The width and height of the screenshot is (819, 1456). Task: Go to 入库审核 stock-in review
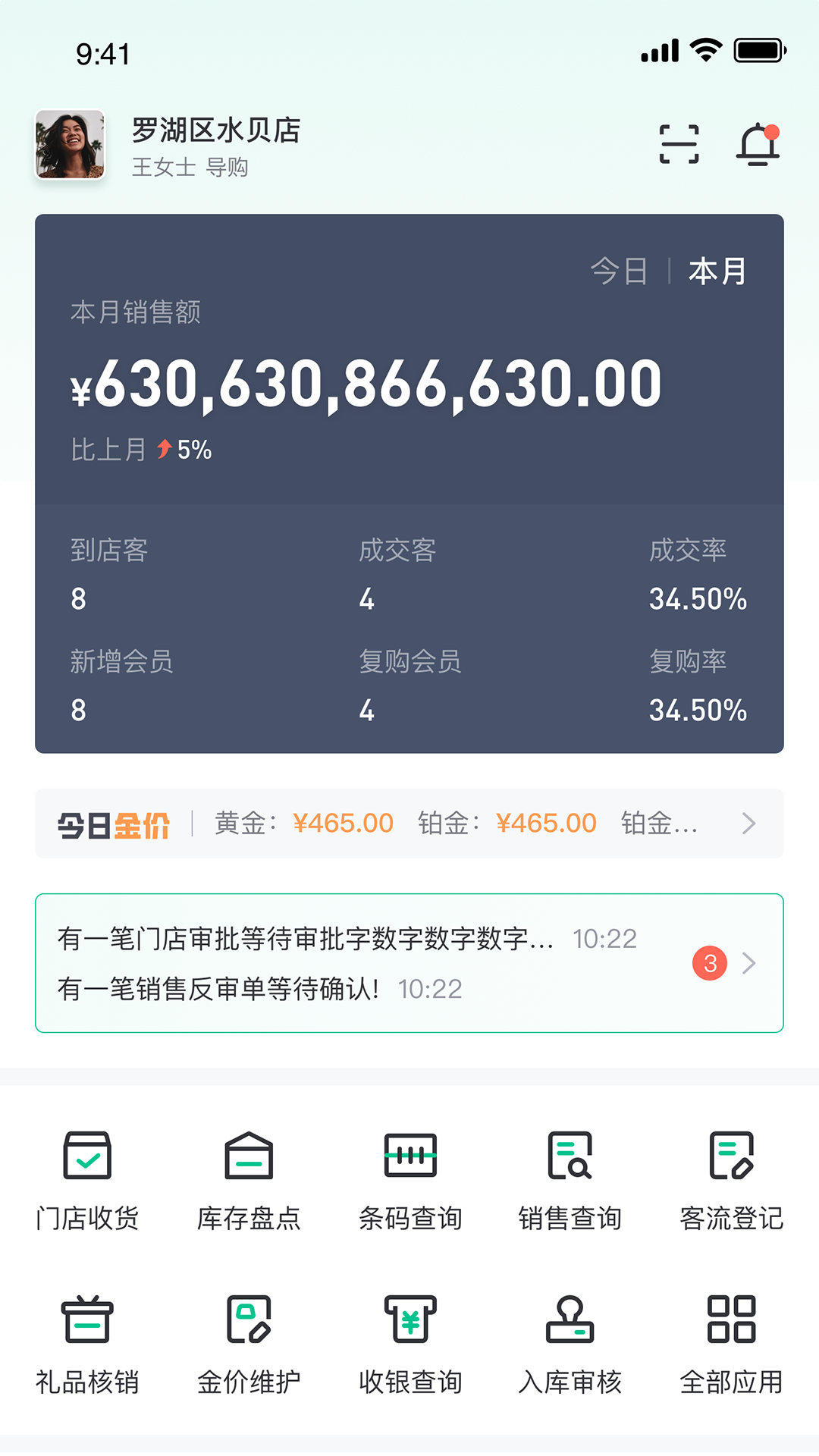point(570,1344)
